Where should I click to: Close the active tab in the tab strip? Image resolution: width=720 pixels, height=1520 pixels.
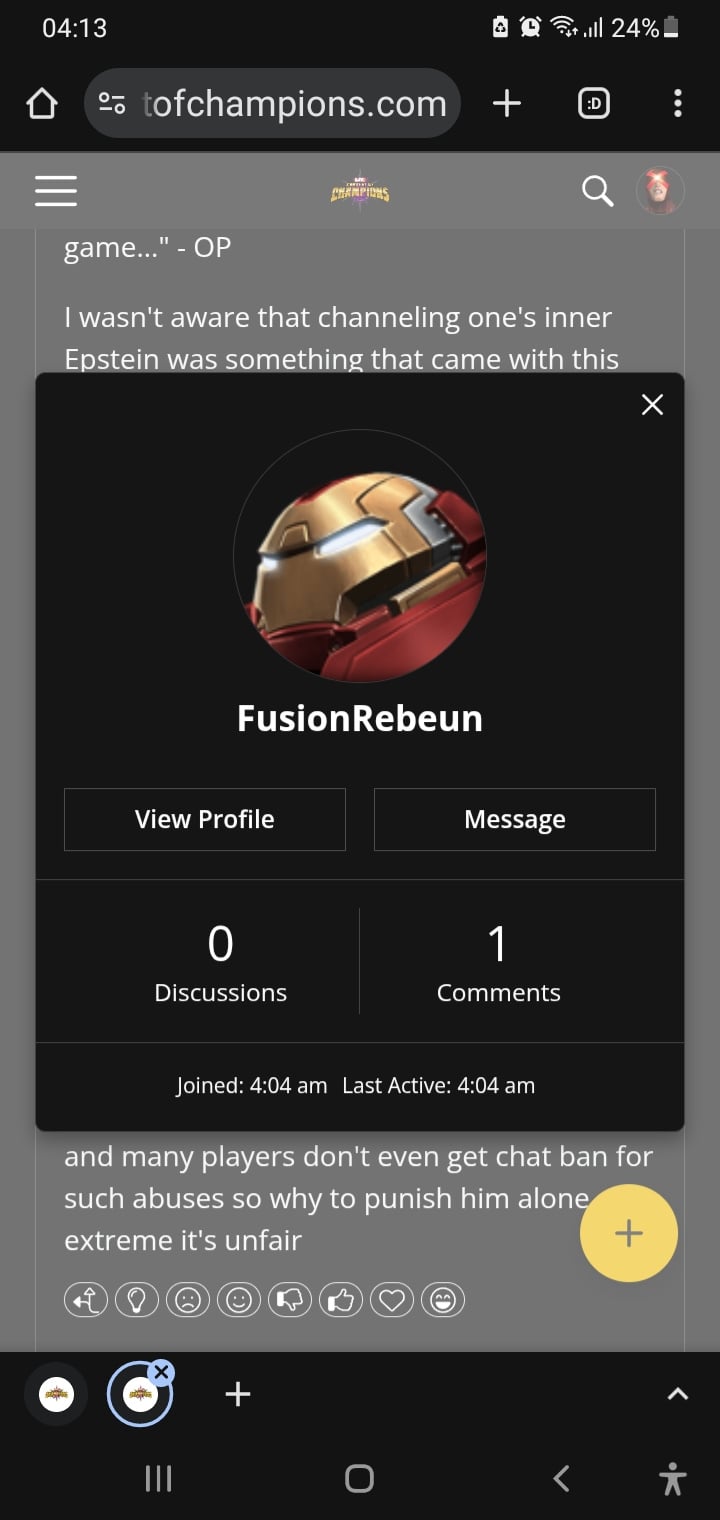(162, 1373)
